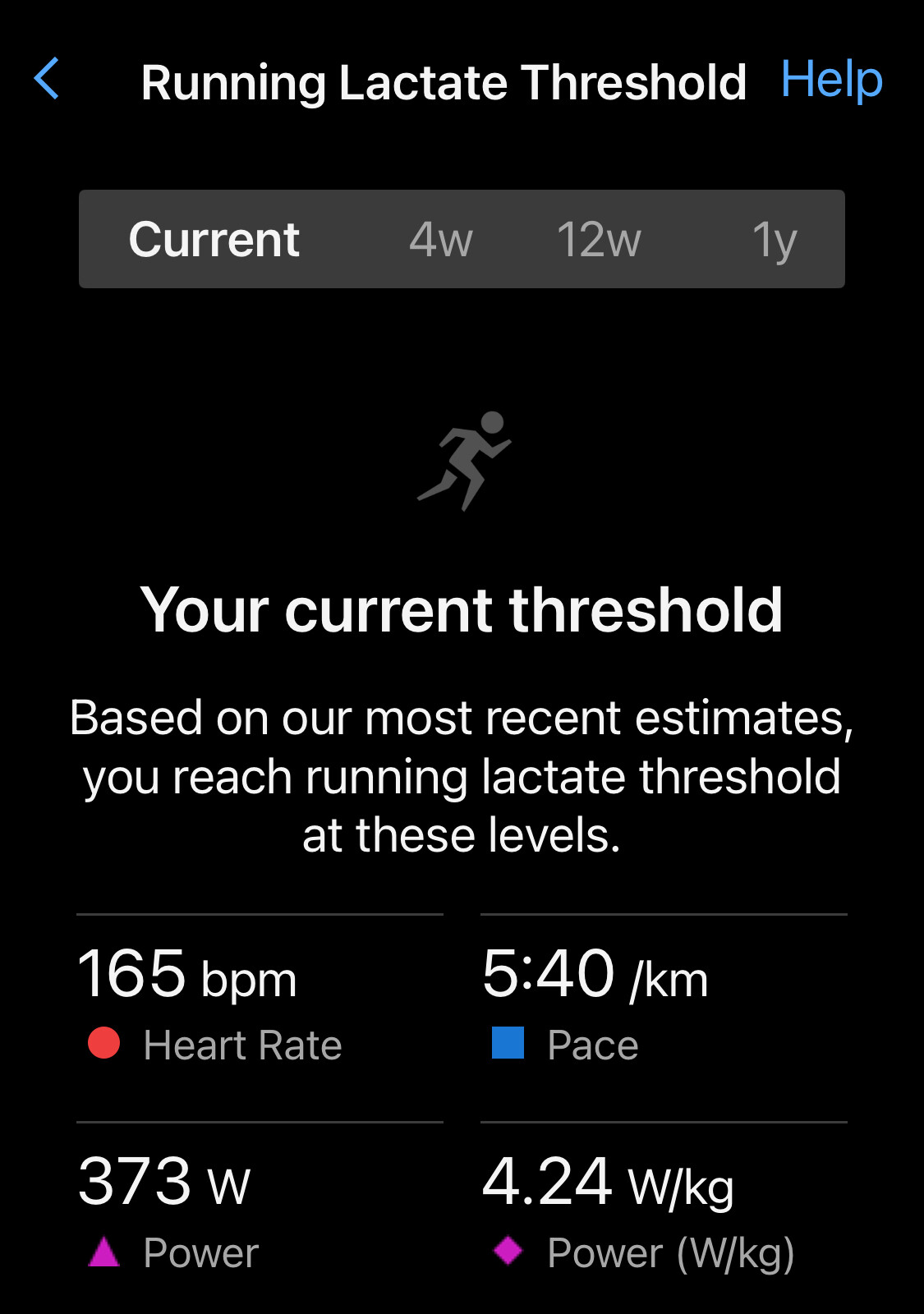This screenshot has height=1314, width=924.
Task: Open the Help link
Action: click(x=831, y=80)
